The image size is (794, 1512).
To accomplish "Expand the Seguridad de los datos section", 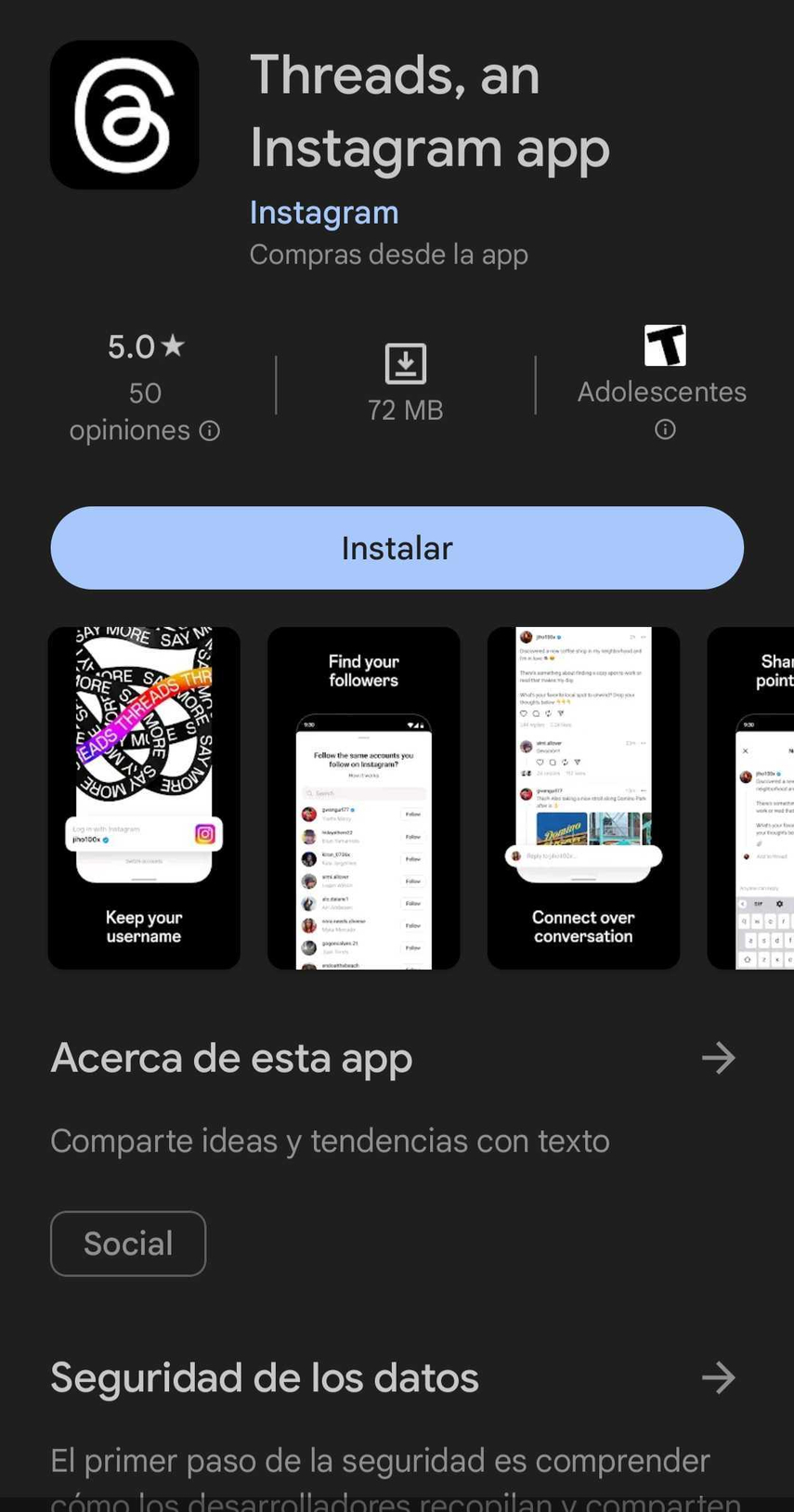I will [264, 1378].
